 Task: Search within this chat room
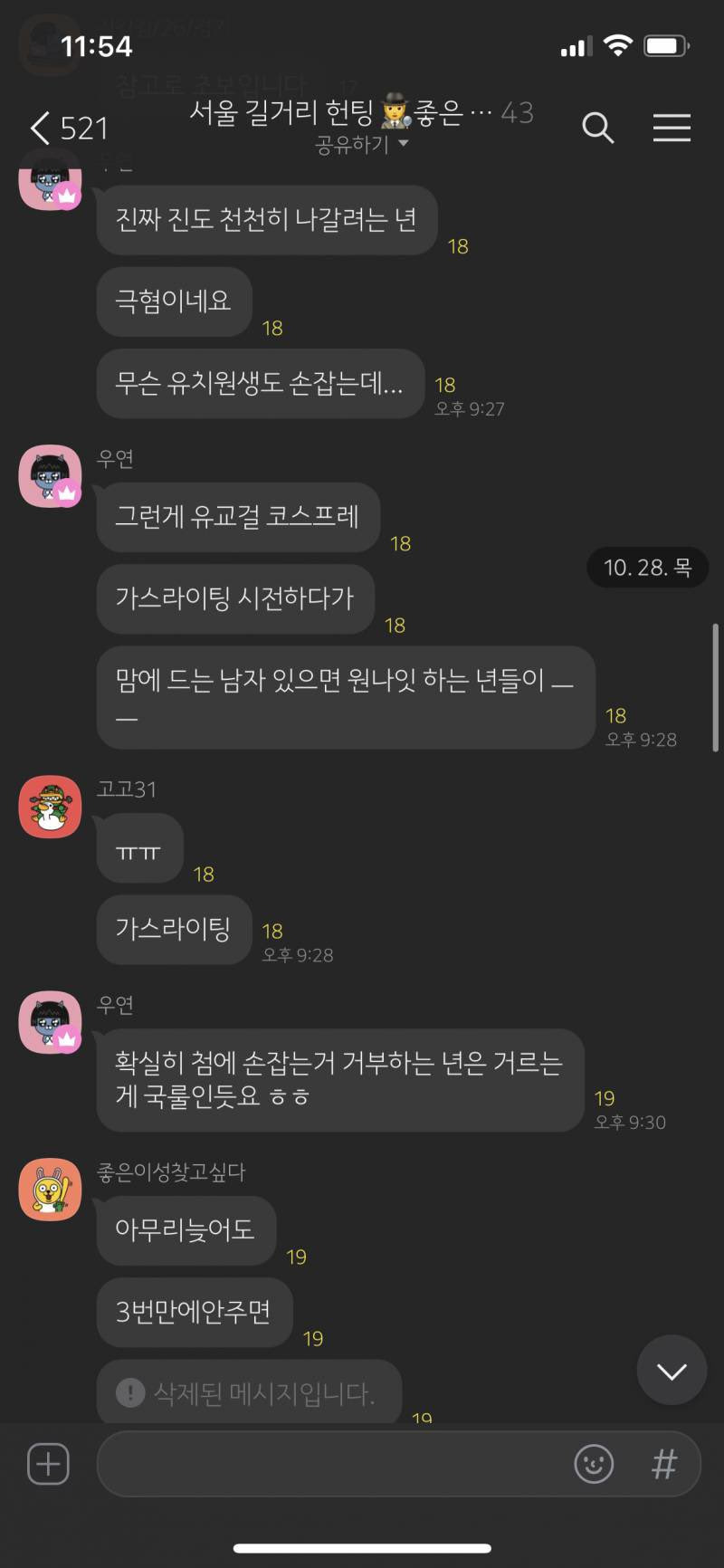click(597, 129)
